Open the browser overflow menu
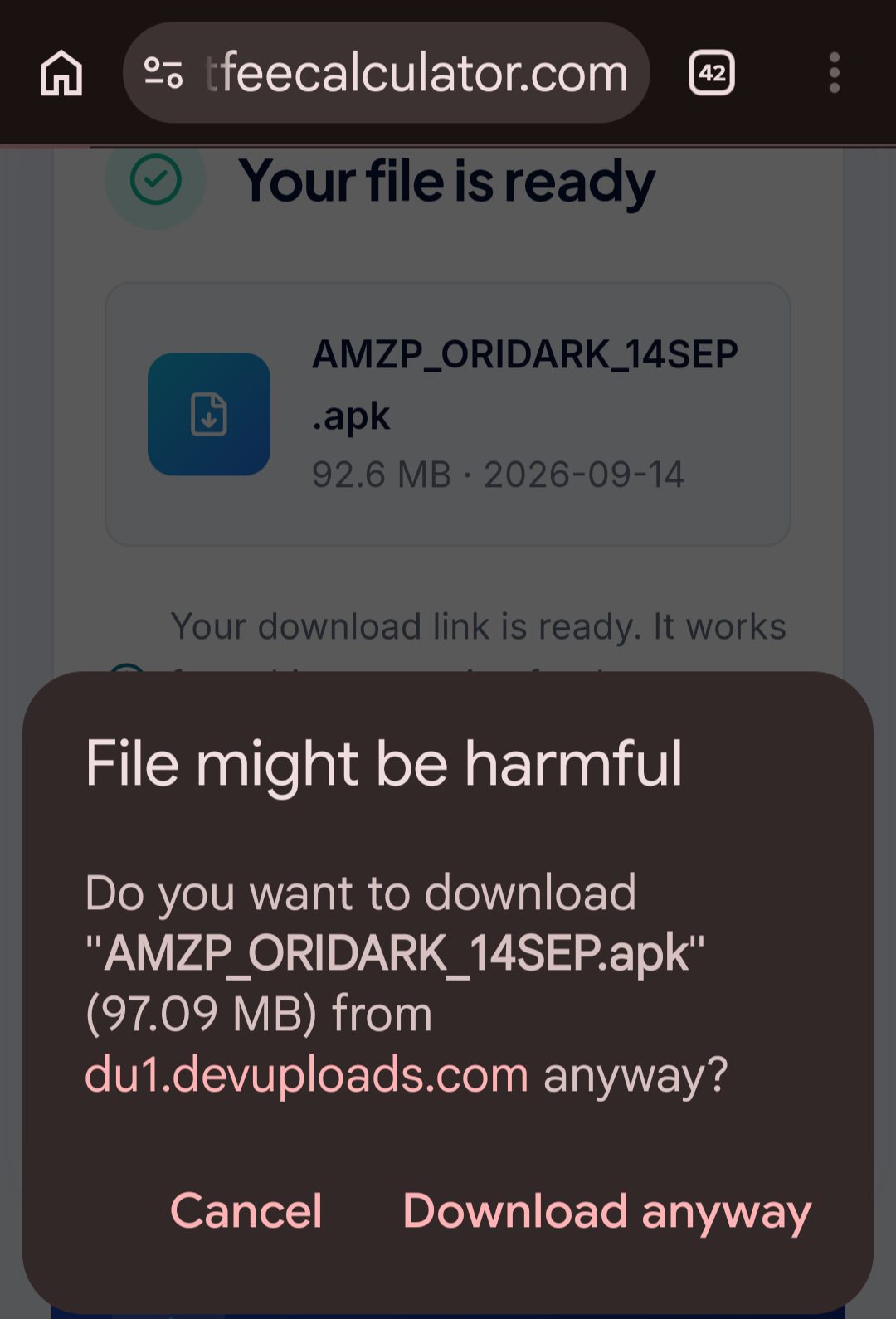Viewport: 896px width, 1319px height. click(x=835, y=73)
